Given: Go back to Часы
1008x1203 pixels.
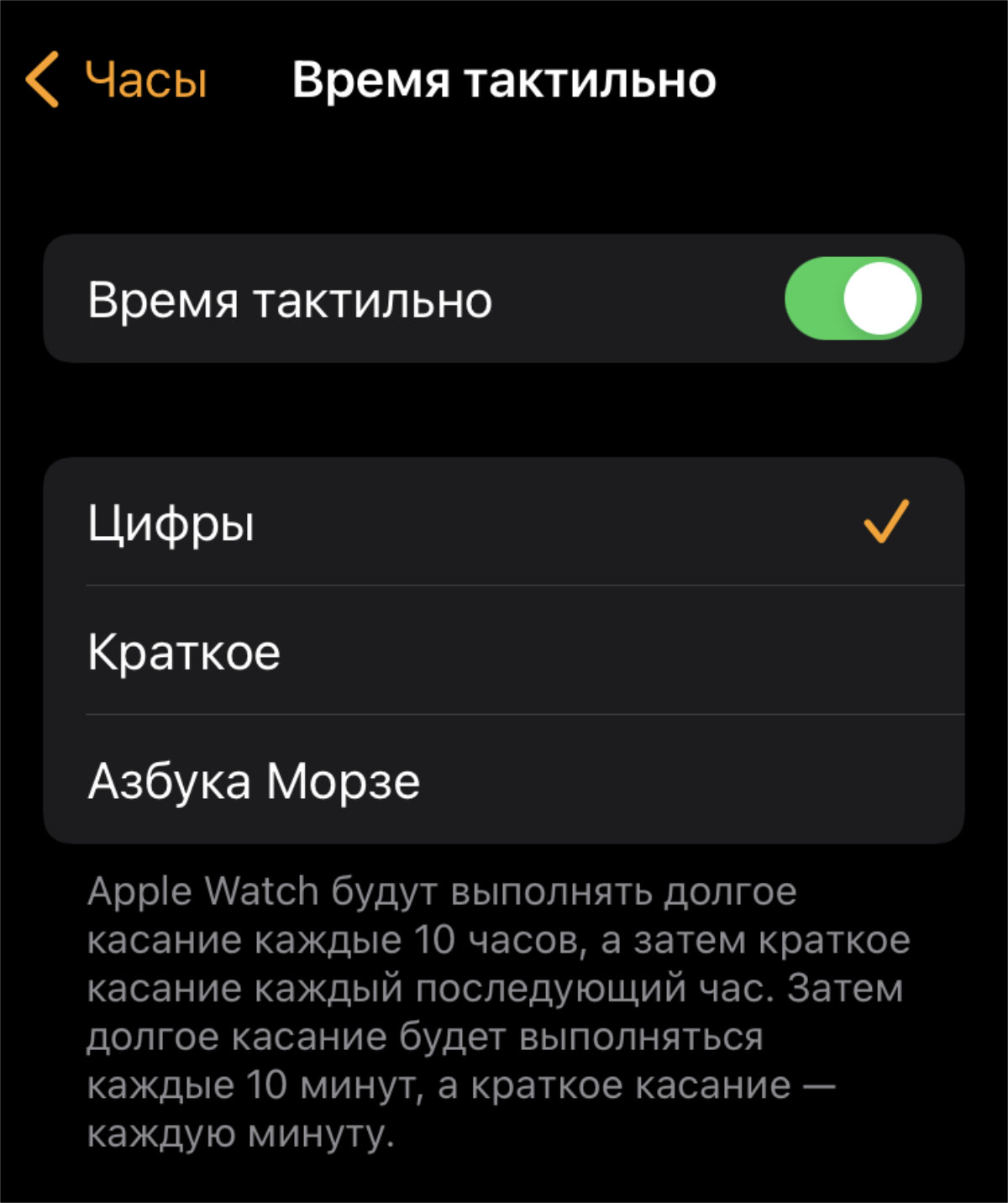Looking at the screenshot, I should (118, 80).
